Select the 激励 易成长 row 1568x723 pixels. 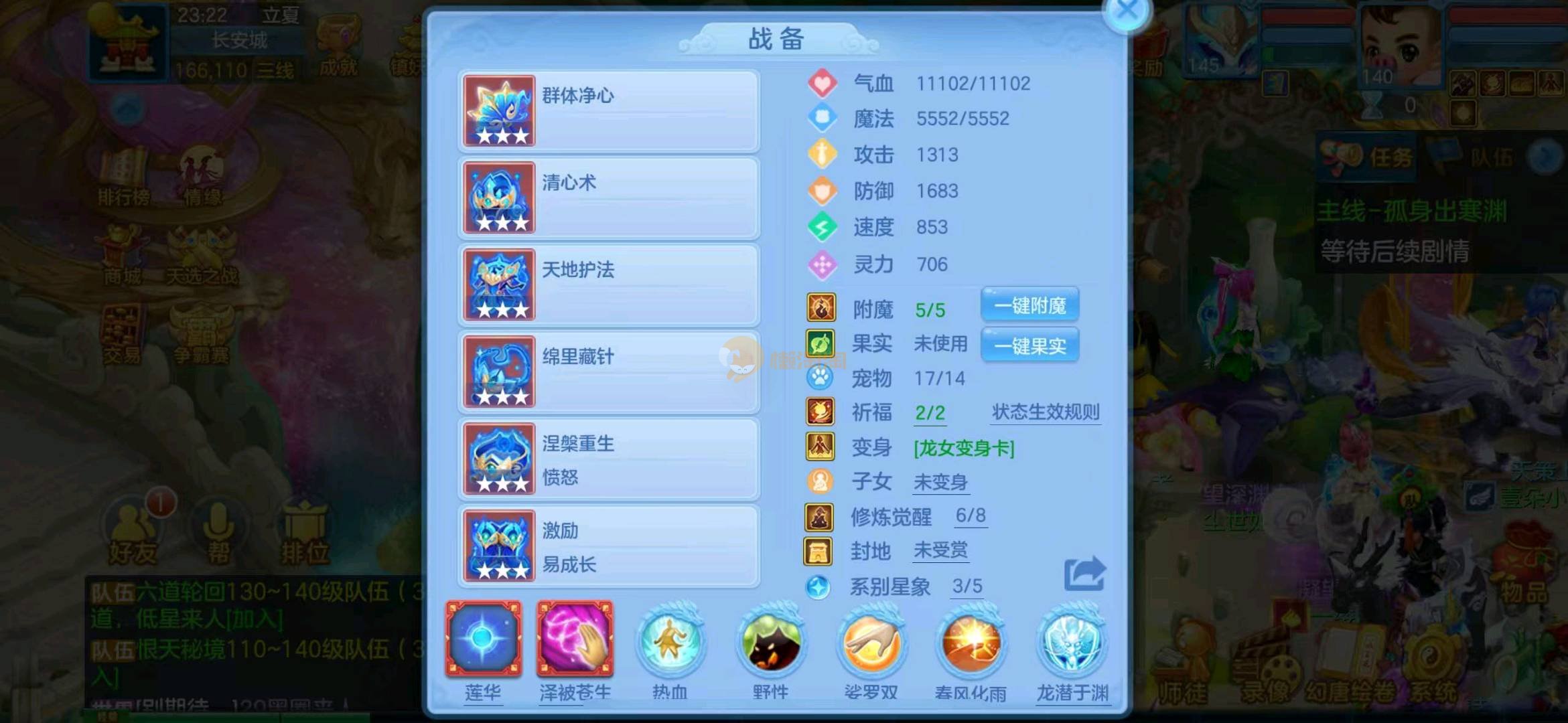(608, 546)
